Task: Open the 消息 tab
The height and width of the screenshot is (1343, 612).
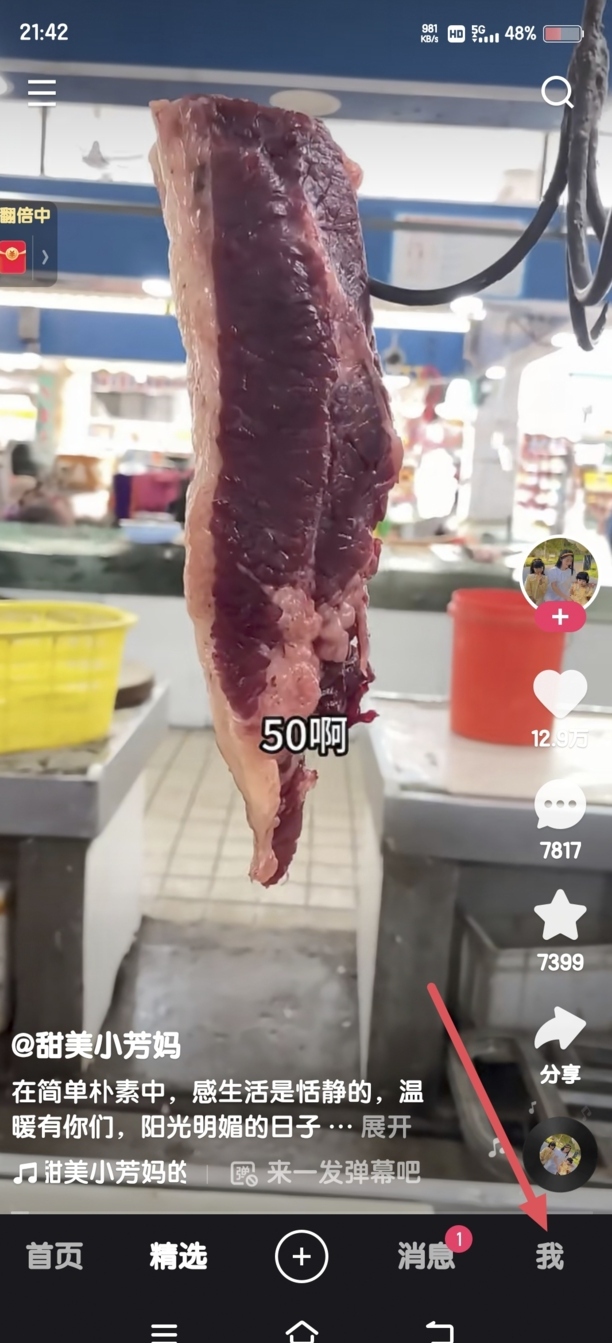Action: pyautogui.click(x=427, y=1256)
